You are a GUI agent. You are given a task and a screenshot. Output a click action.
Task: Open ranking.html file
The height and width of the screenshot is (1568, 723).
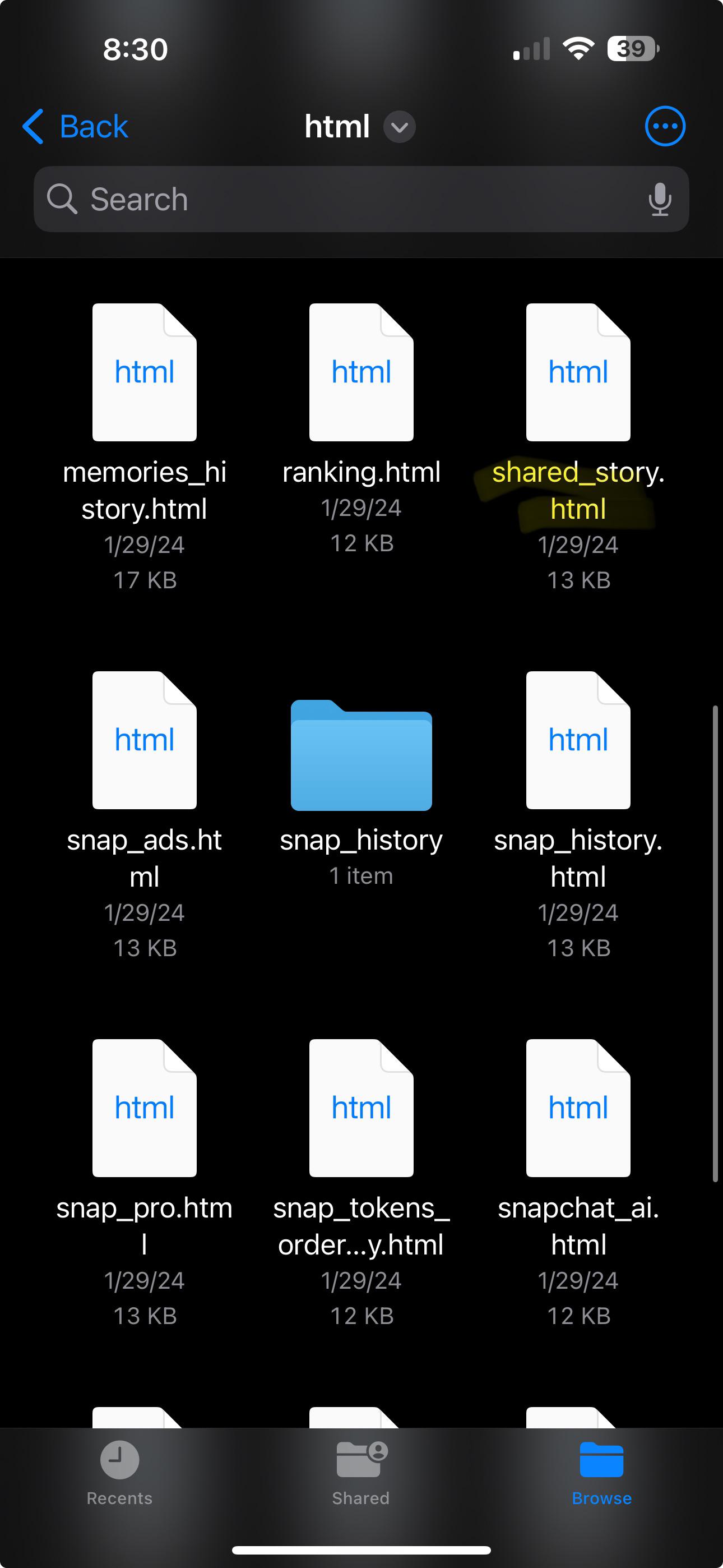(x=361, y=372)
